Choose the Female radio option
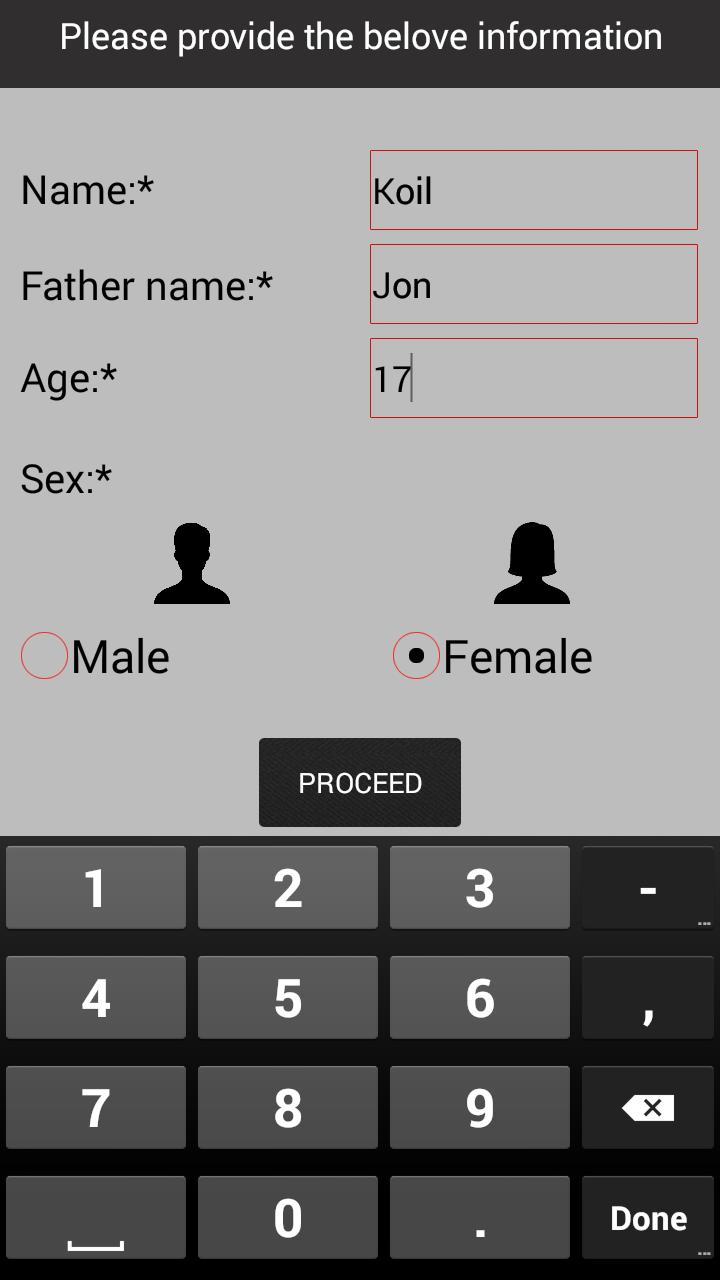Viewport: 720px width, 1280px height. (x=417, y=656)
